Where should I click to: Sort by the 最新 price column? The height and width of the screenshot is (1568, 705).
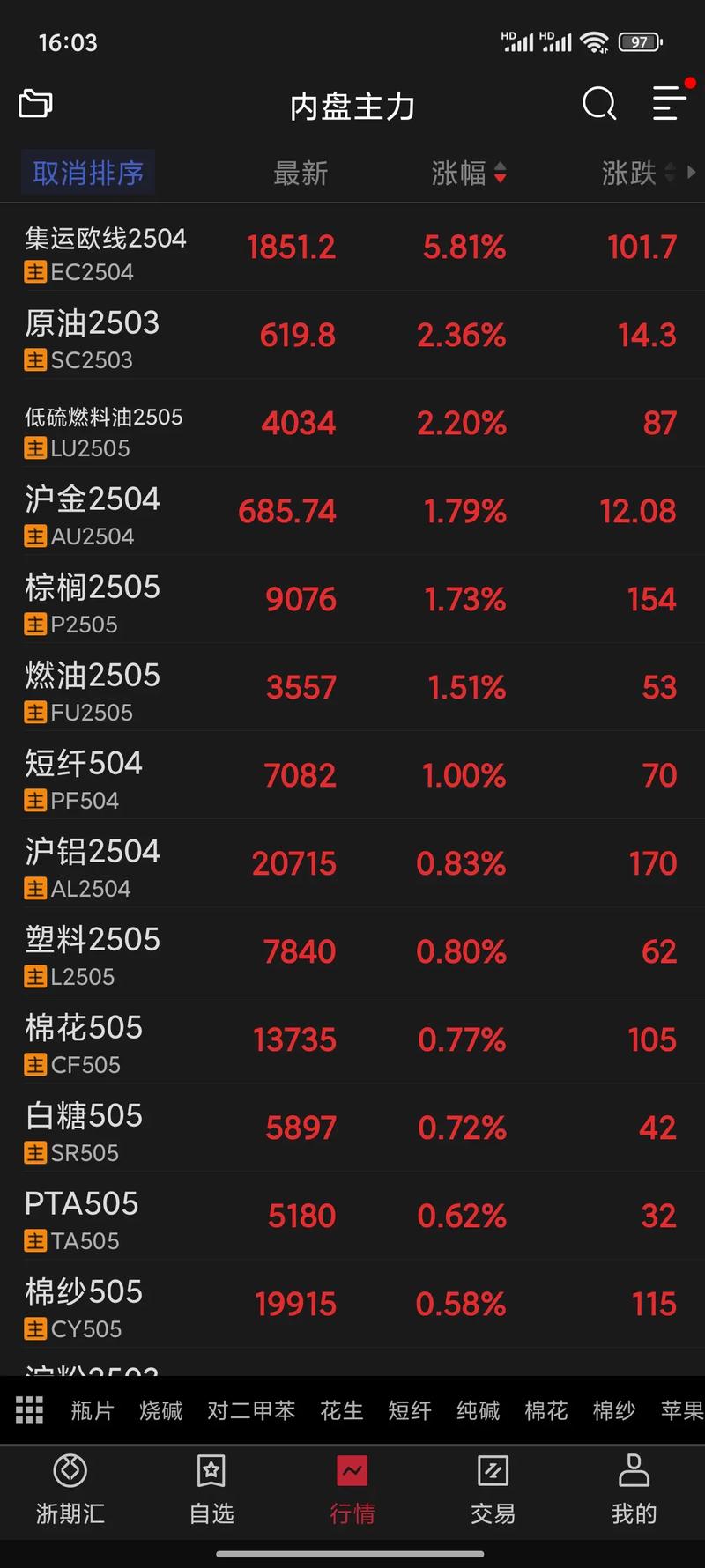[x=300, y=174]
